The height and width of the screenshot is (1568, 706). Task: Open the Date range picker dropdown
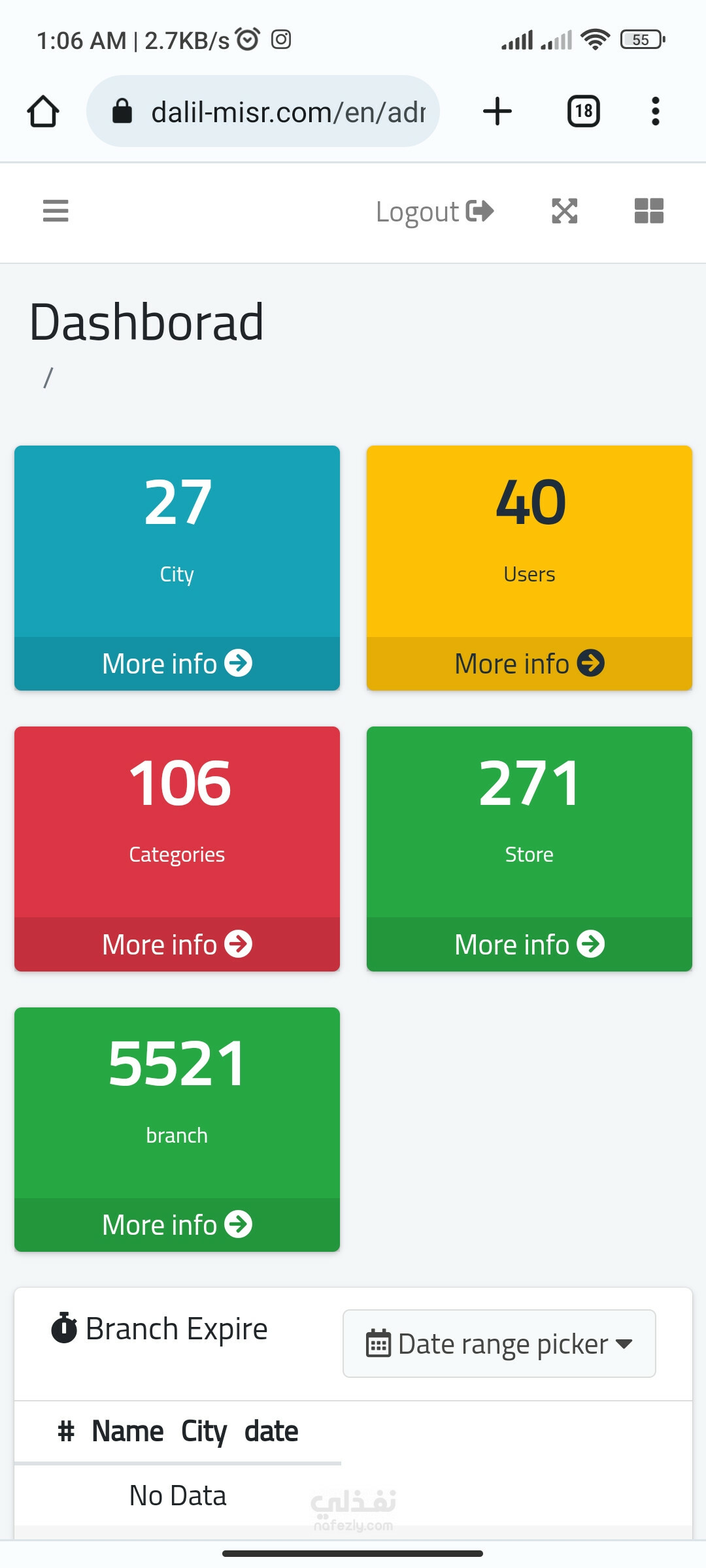point(499,1344)
